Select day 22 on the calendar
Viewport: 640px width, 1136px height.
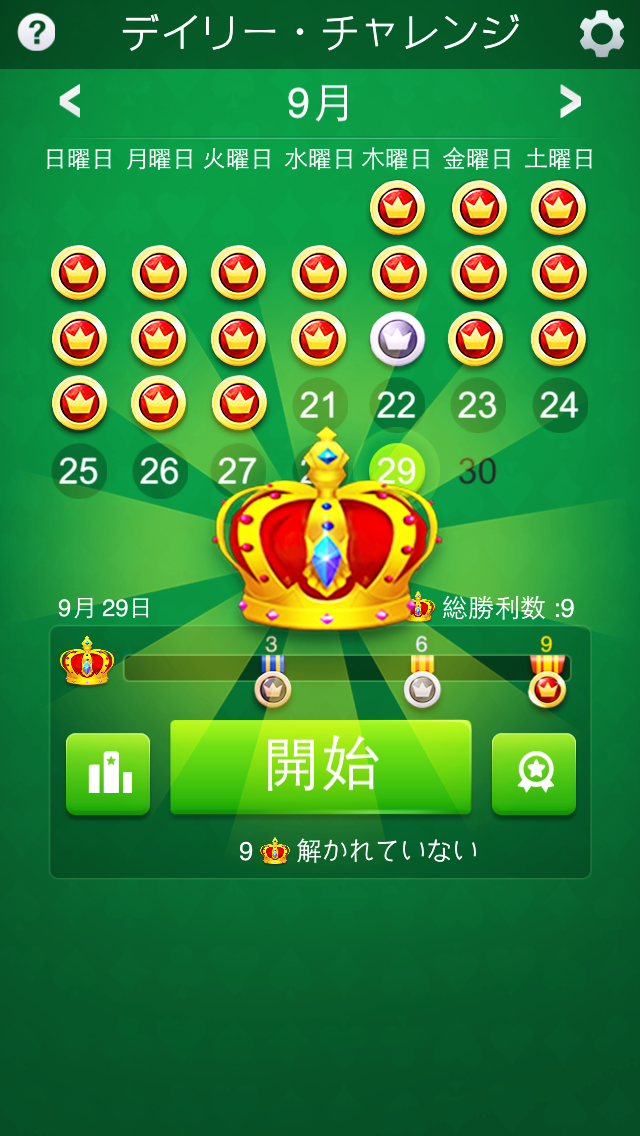tap(397, 405)
